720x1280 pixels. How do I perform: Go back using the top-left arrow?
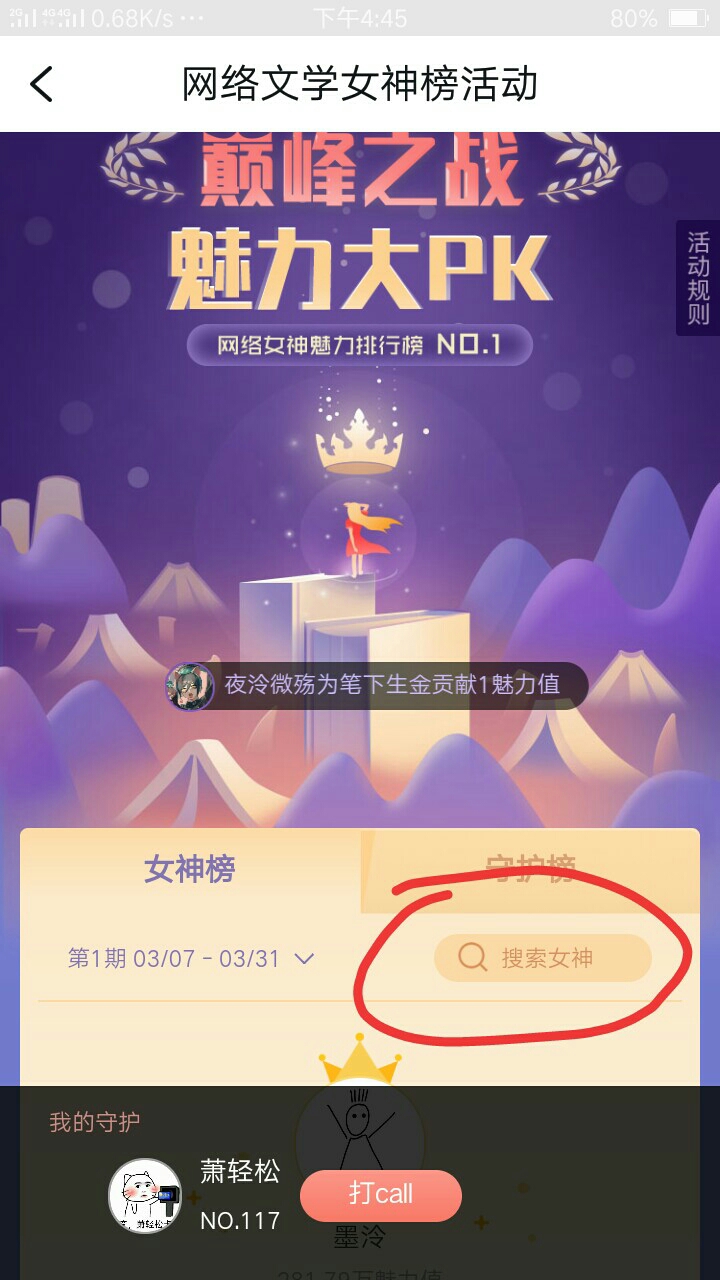[x=41, y=85]
